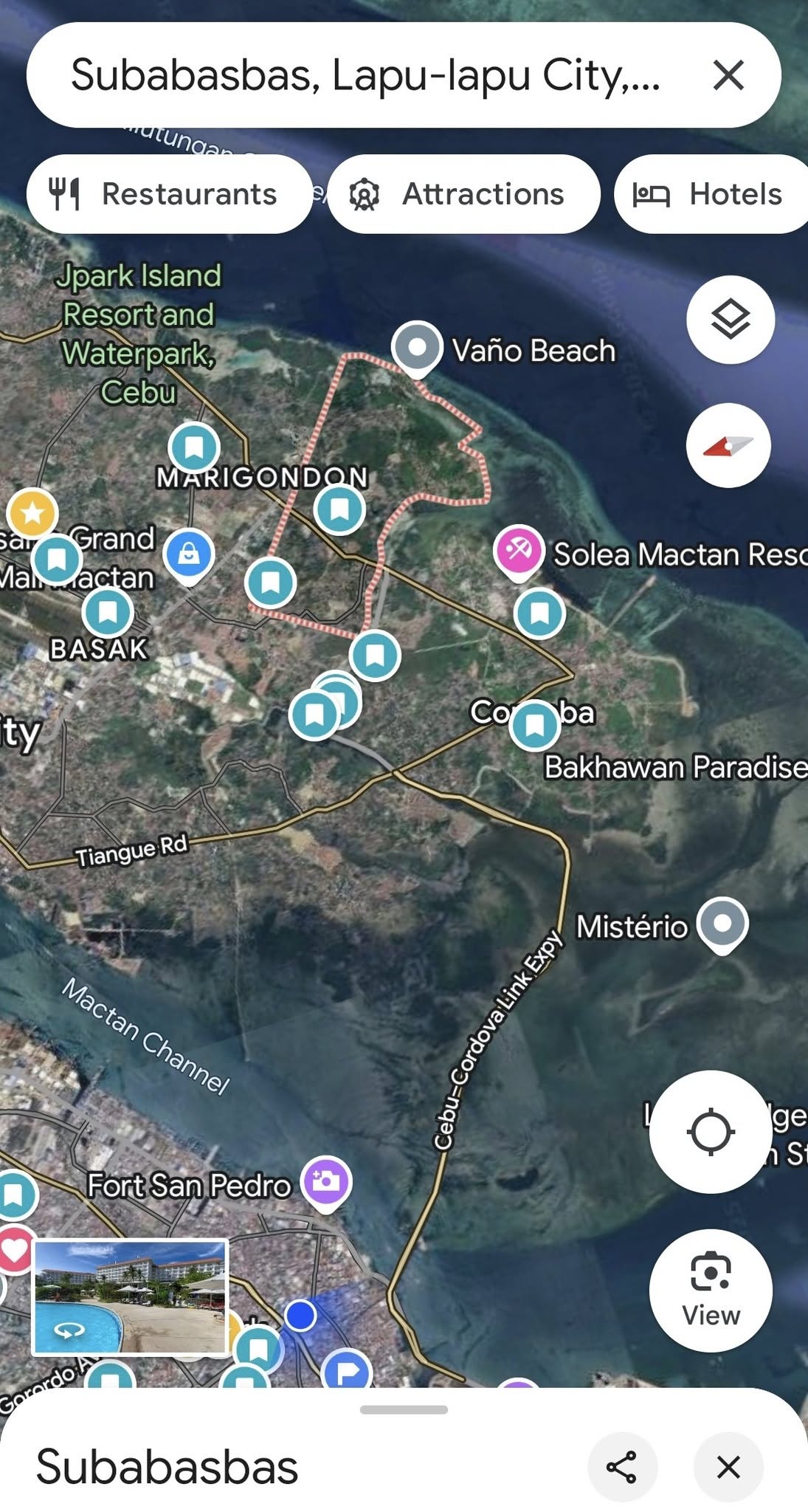Open the street view photo thumbnail

[130, 1297]
